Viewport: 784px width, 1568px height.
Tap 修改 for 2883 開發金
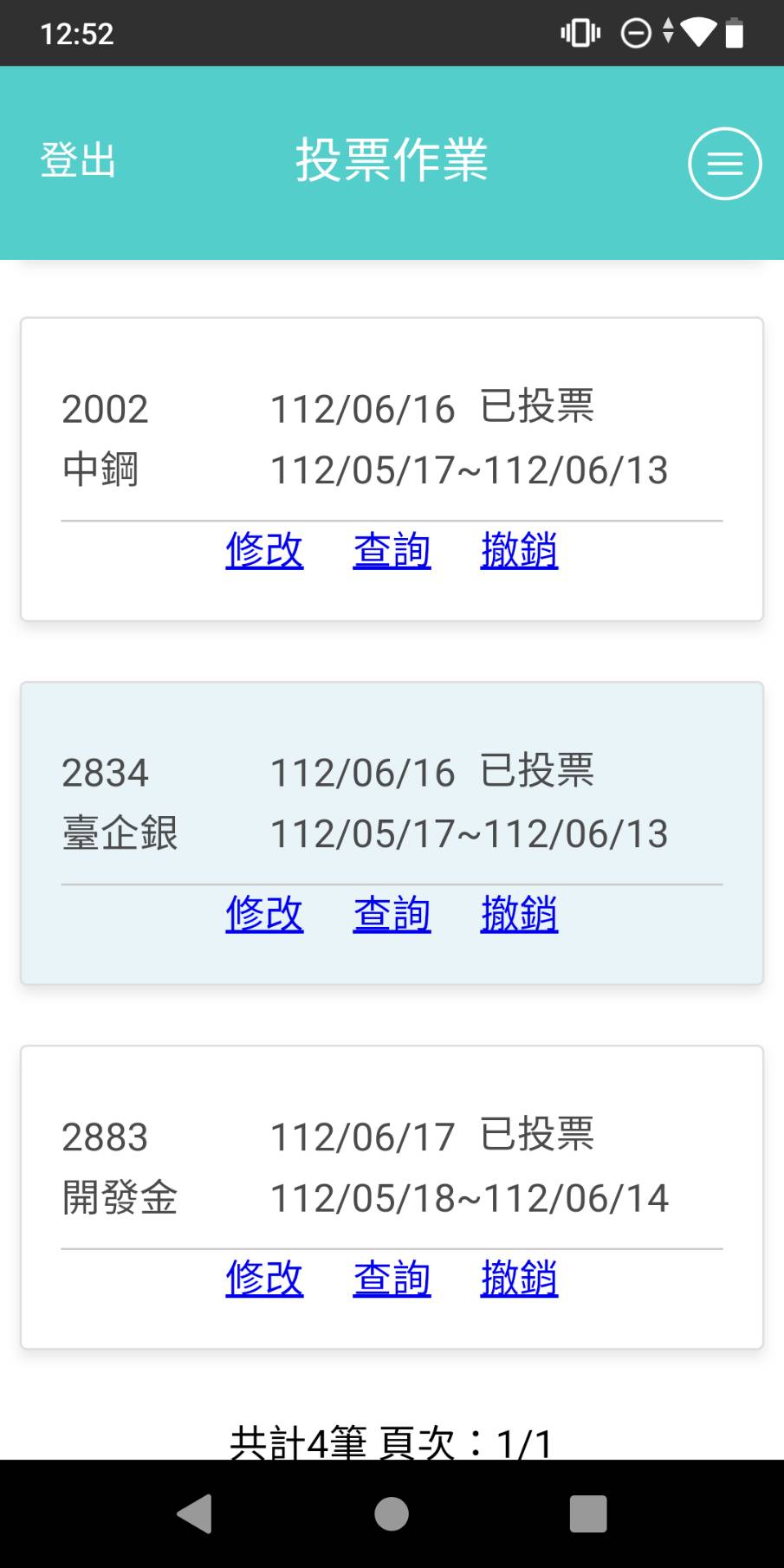click(264, 1278)
